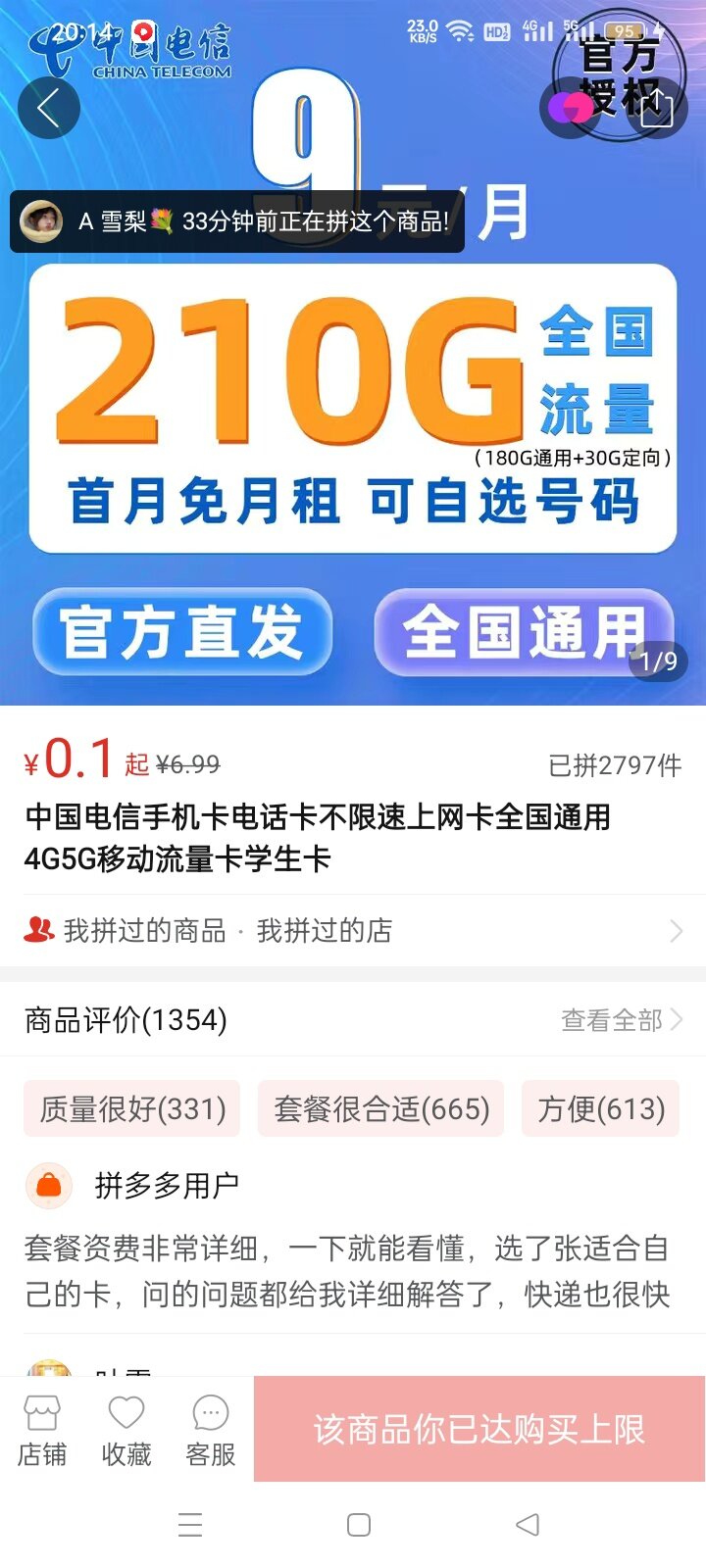The image size is (706, 1568).
Task: Go back using the top-left arrow
Action: point(48,108)
